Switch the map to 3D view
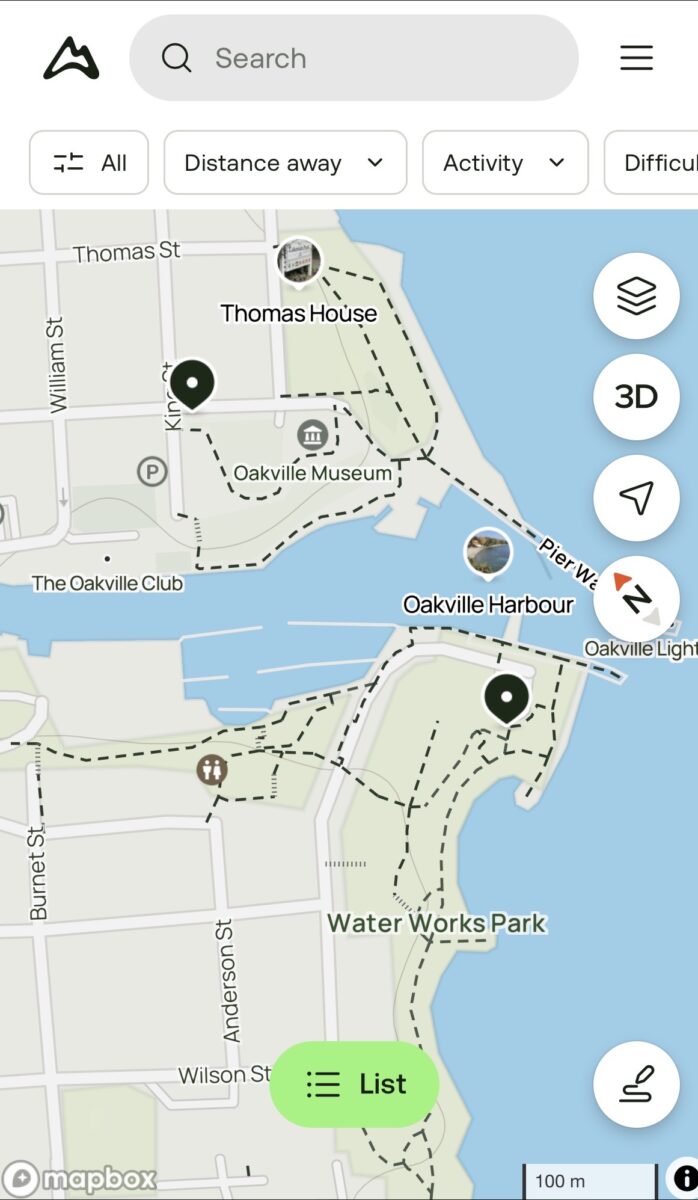The width and height of the screenshot is (698, 1200). tap(636, 397)
